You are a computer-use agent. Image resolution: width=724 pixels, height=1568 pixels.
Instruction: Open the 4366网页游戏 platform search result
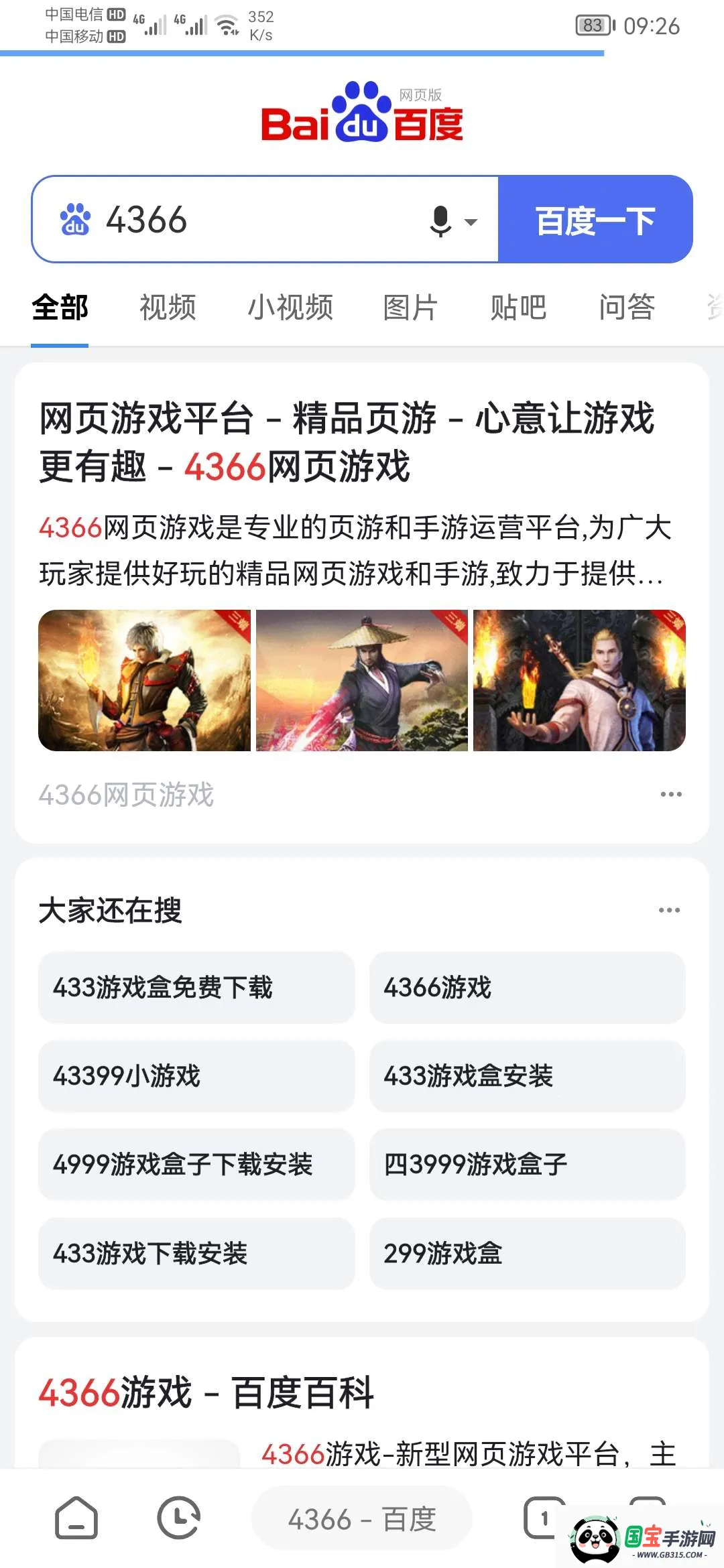[347, 442]
